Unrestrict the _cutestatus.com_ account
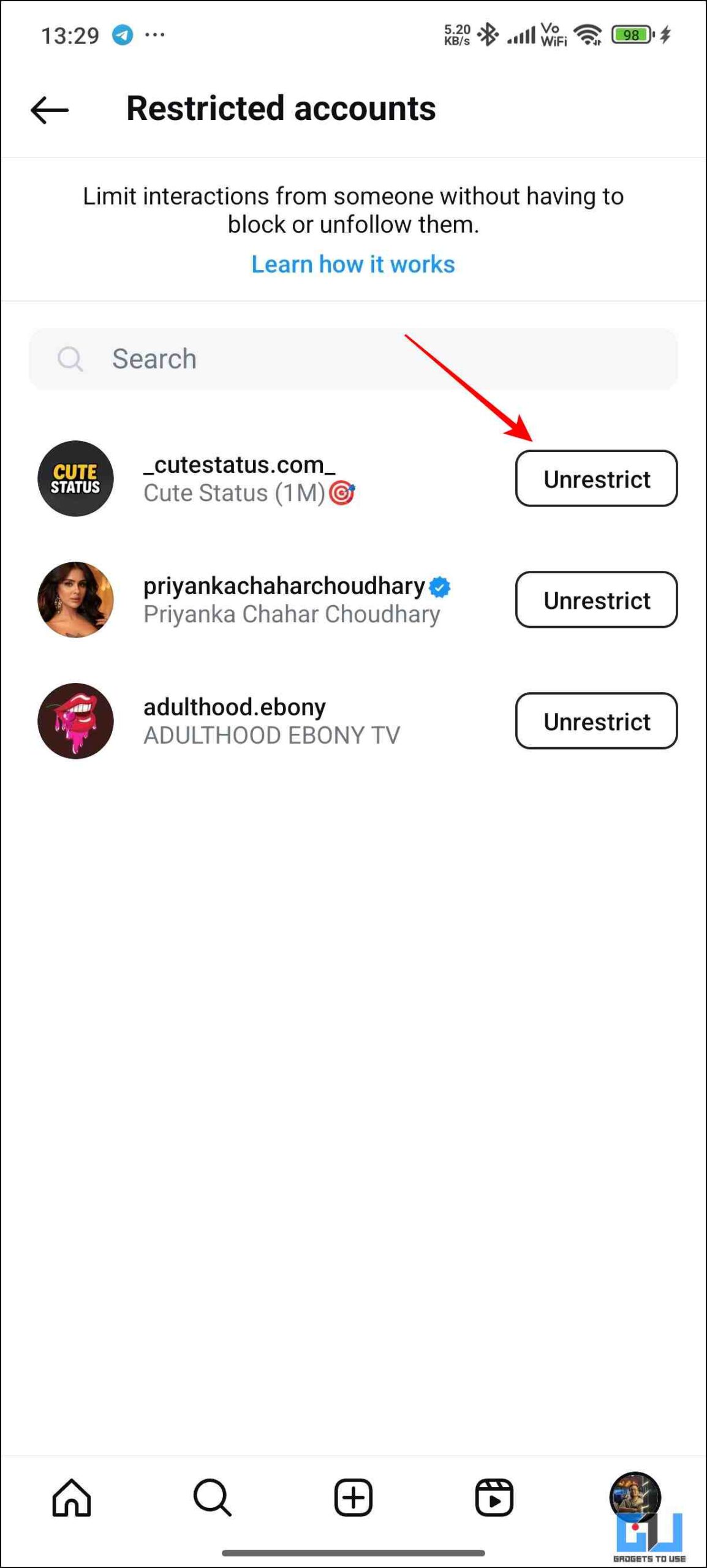Viewport: 707px width, 1568px height. [x=596, y=478]
